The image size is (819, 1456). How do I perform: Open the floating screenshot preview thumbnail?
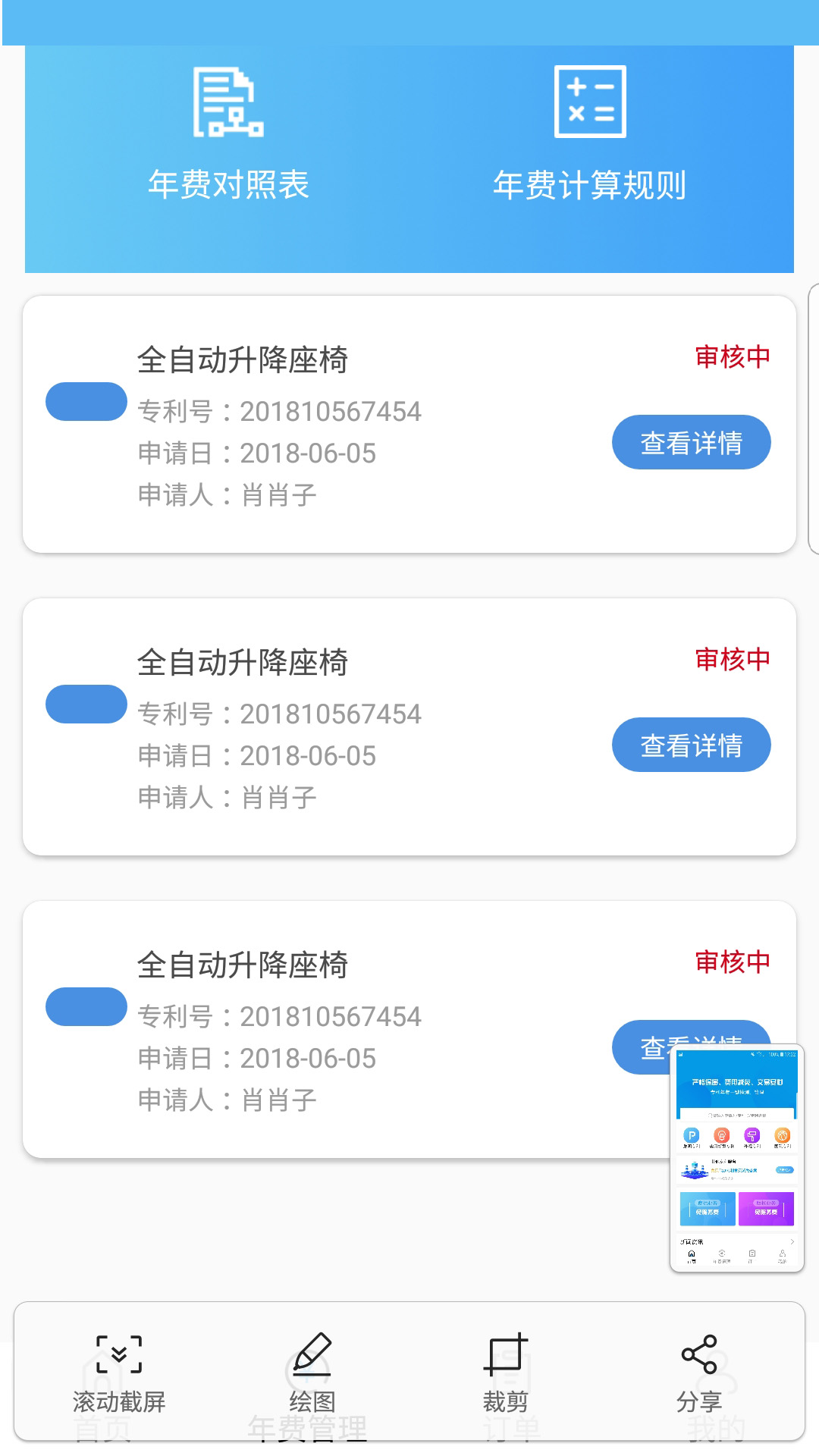(736, 1158)
